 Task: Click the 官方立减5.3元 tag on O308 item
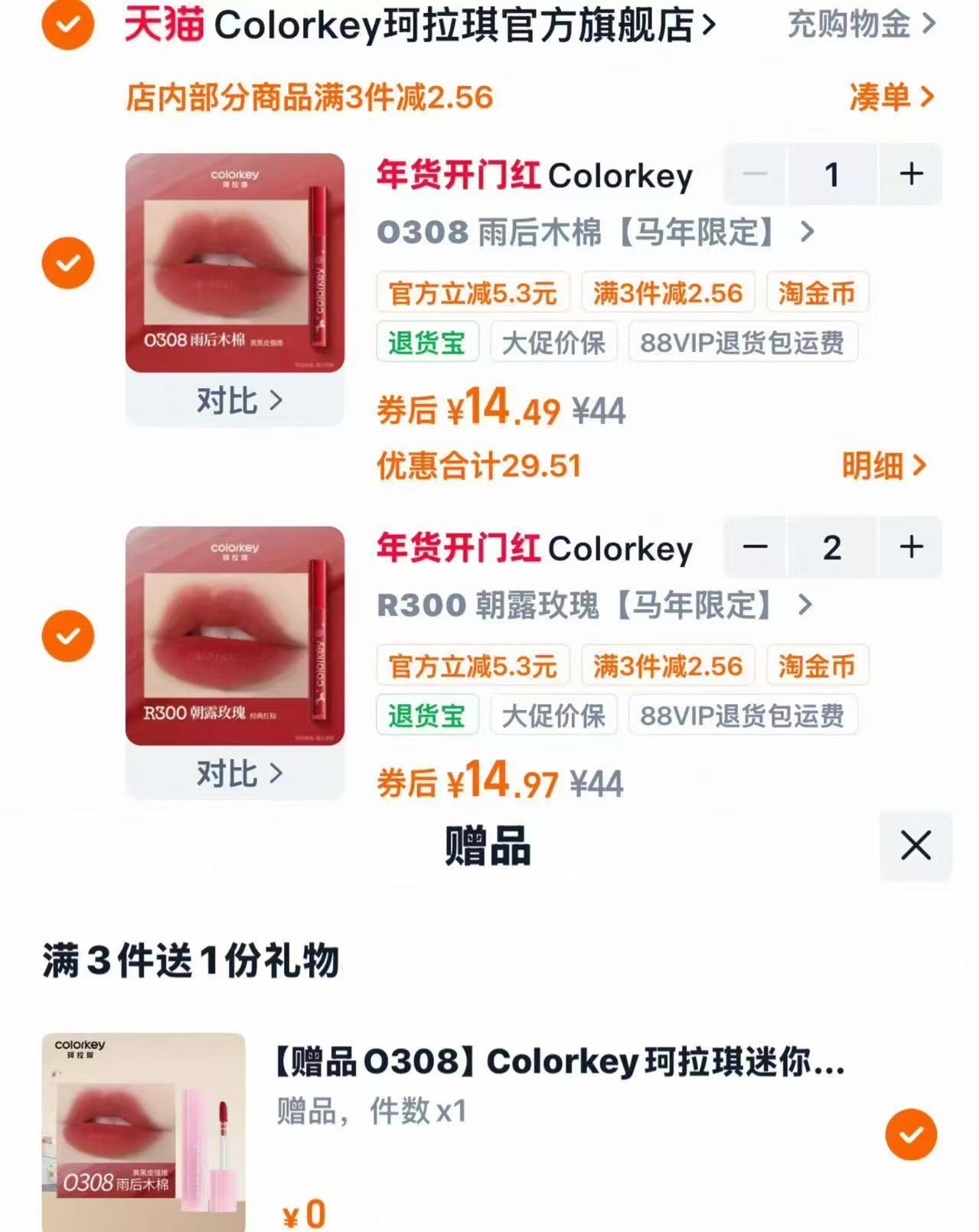(472, 292)
